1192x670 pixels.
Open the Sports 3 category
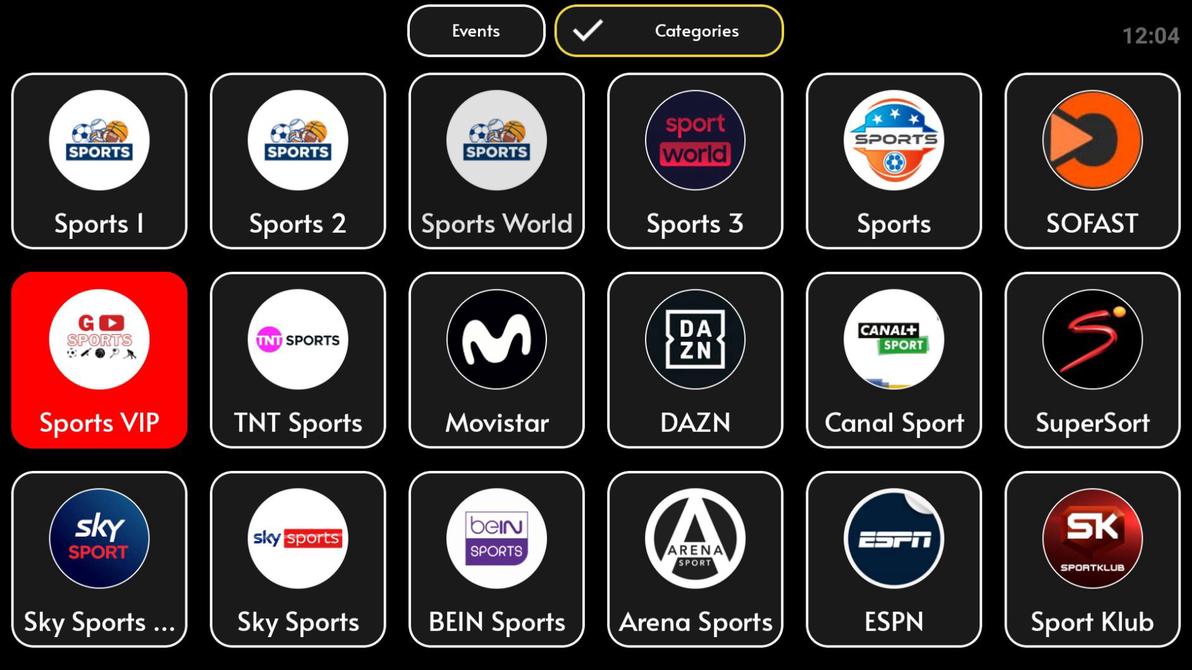coord(695,161)
